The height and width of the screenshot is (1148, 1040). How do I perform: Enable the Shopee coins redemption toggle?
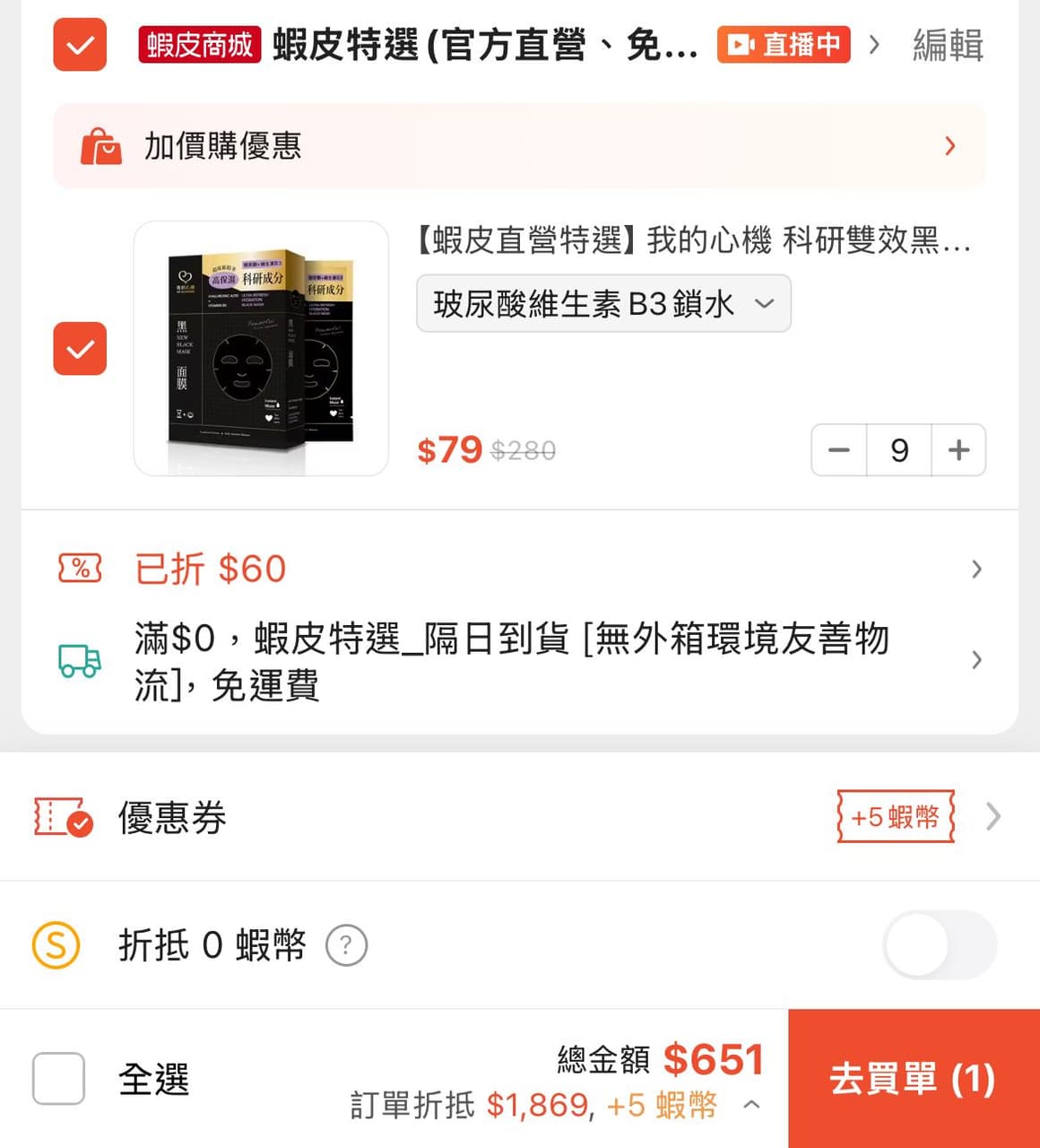coord(938,944)
